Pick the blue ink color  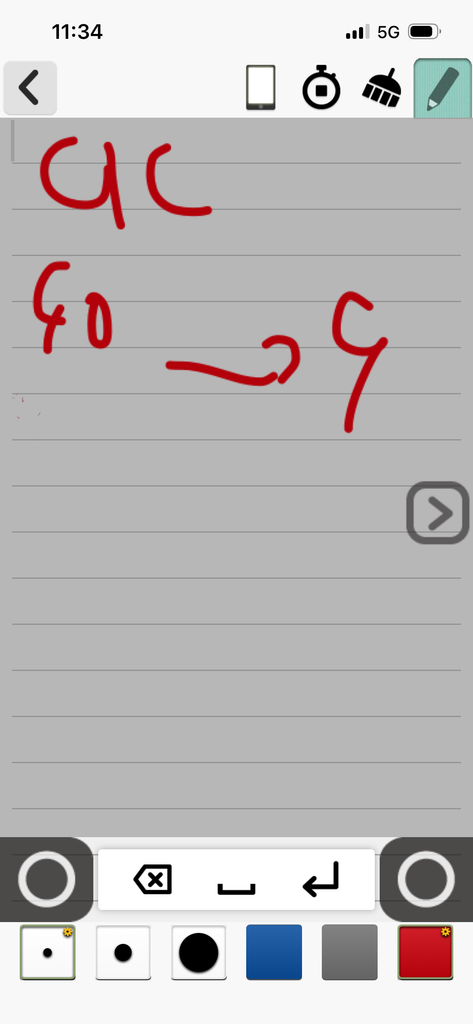coord(274,952)
